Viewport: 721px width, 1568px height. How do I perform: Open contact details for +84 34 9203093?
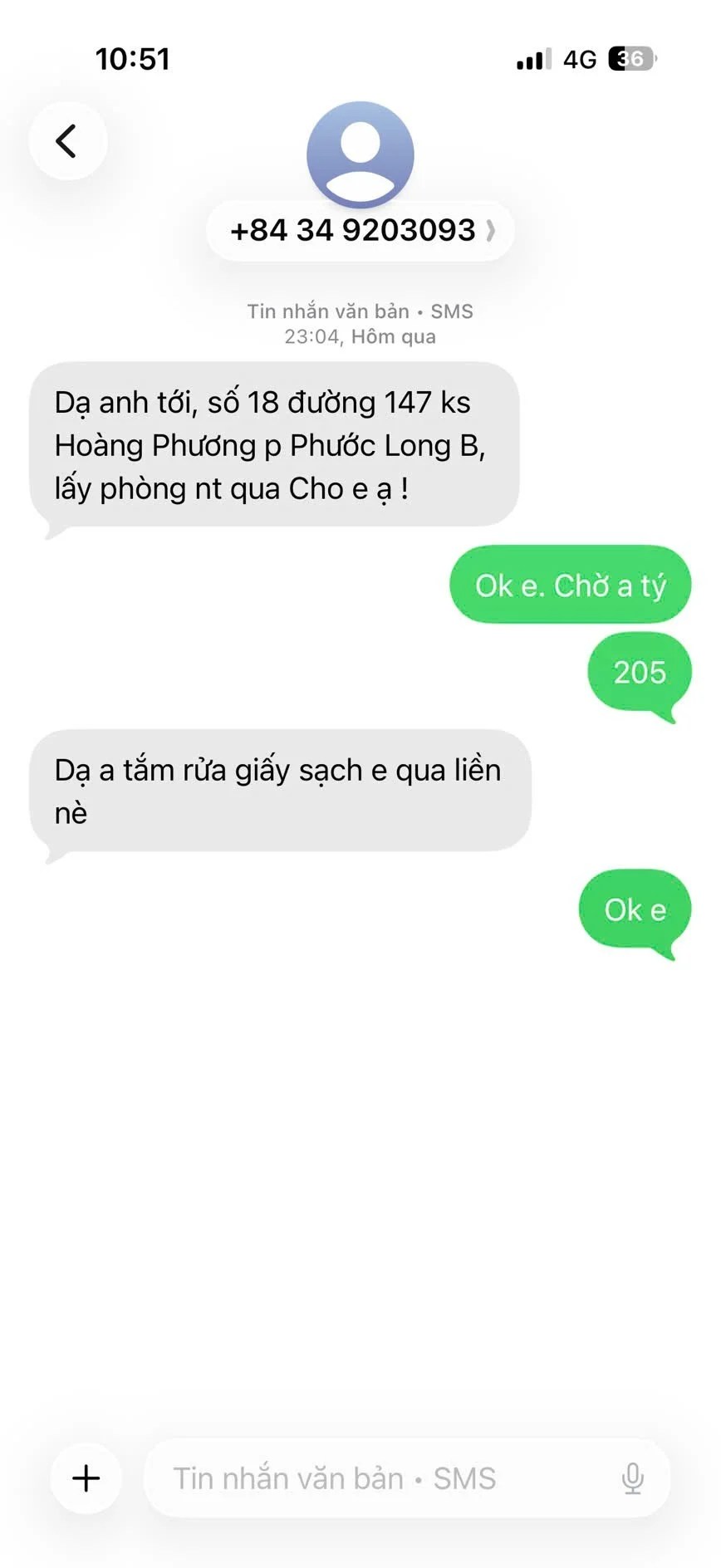pyautogui.click(x=360, y=230)
